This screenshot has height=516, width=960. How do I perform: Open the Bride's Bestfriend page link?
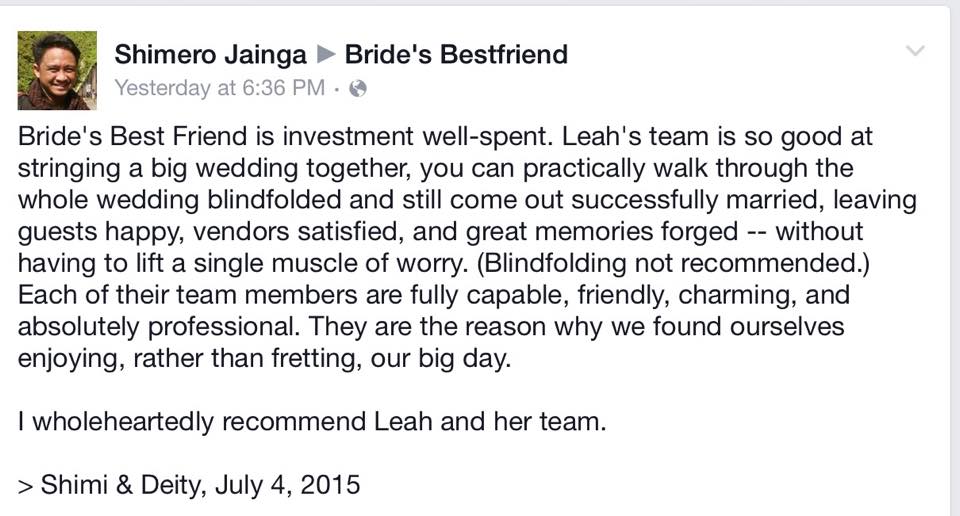(456, 54)
